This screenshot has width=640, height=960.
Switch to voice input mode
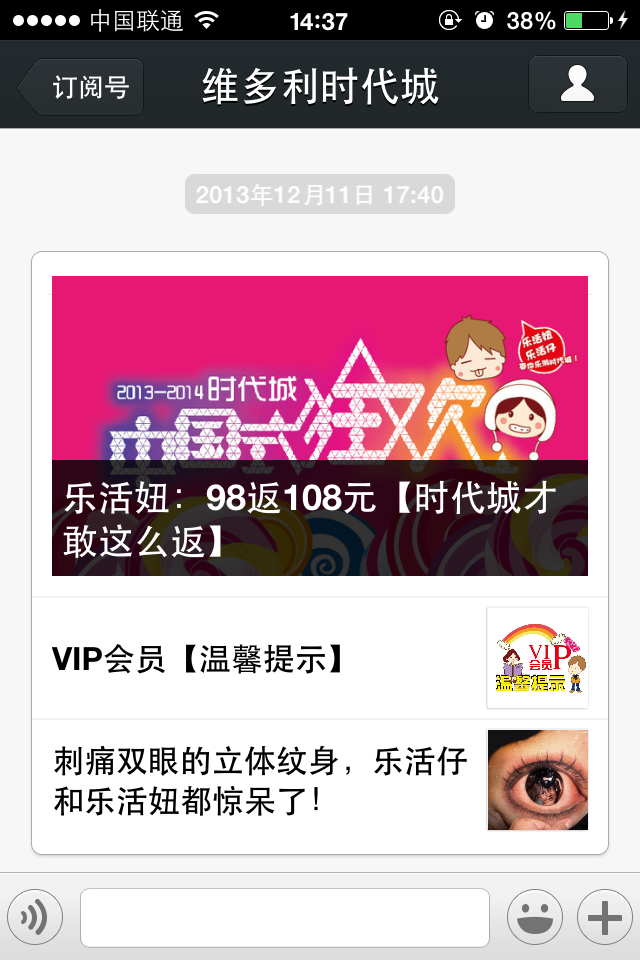pyautogui.click(x=35, y=916)
